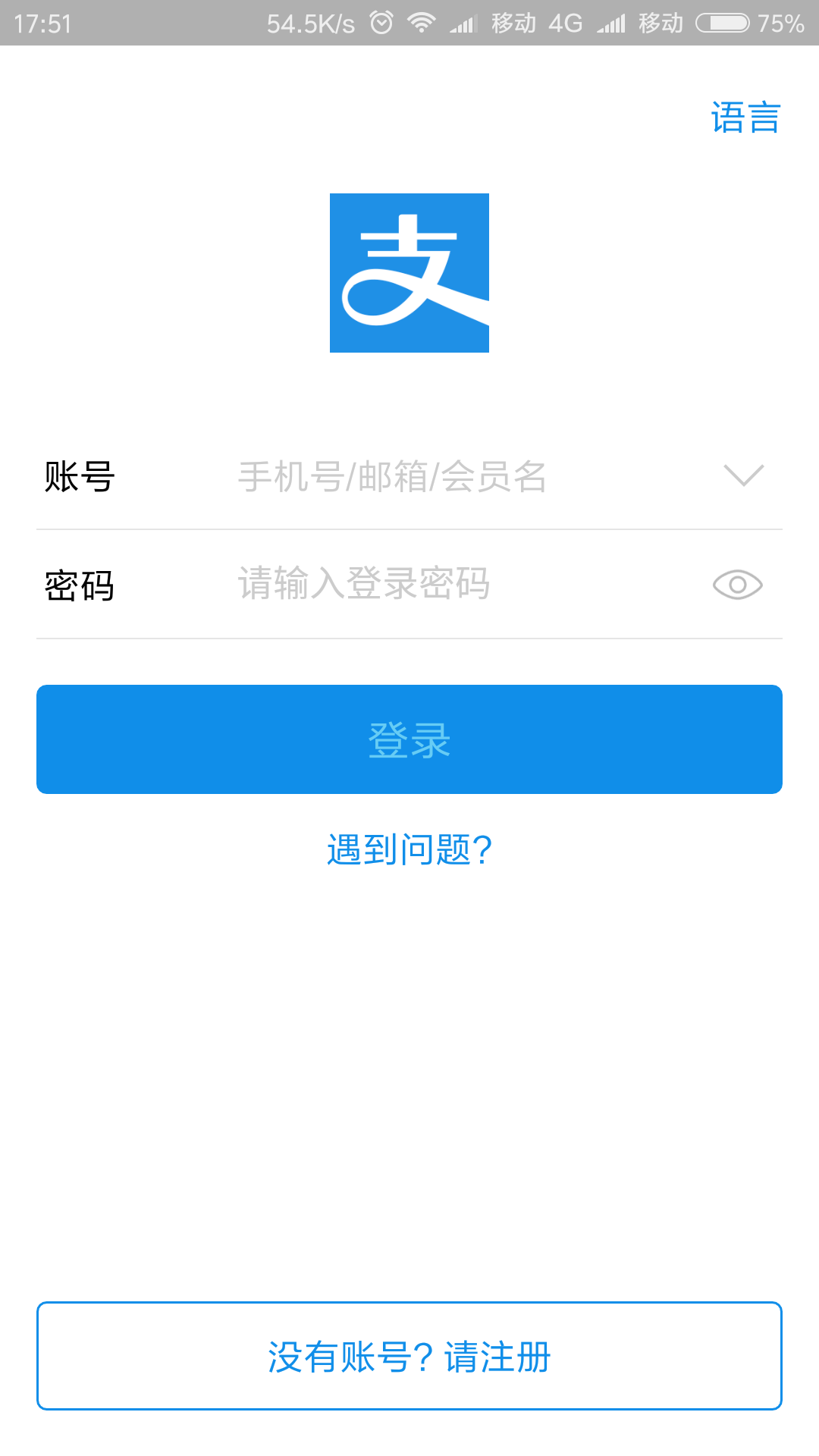Open the 语言 language option
This screenshot has width=819, height=1456.
click(745, 118)
